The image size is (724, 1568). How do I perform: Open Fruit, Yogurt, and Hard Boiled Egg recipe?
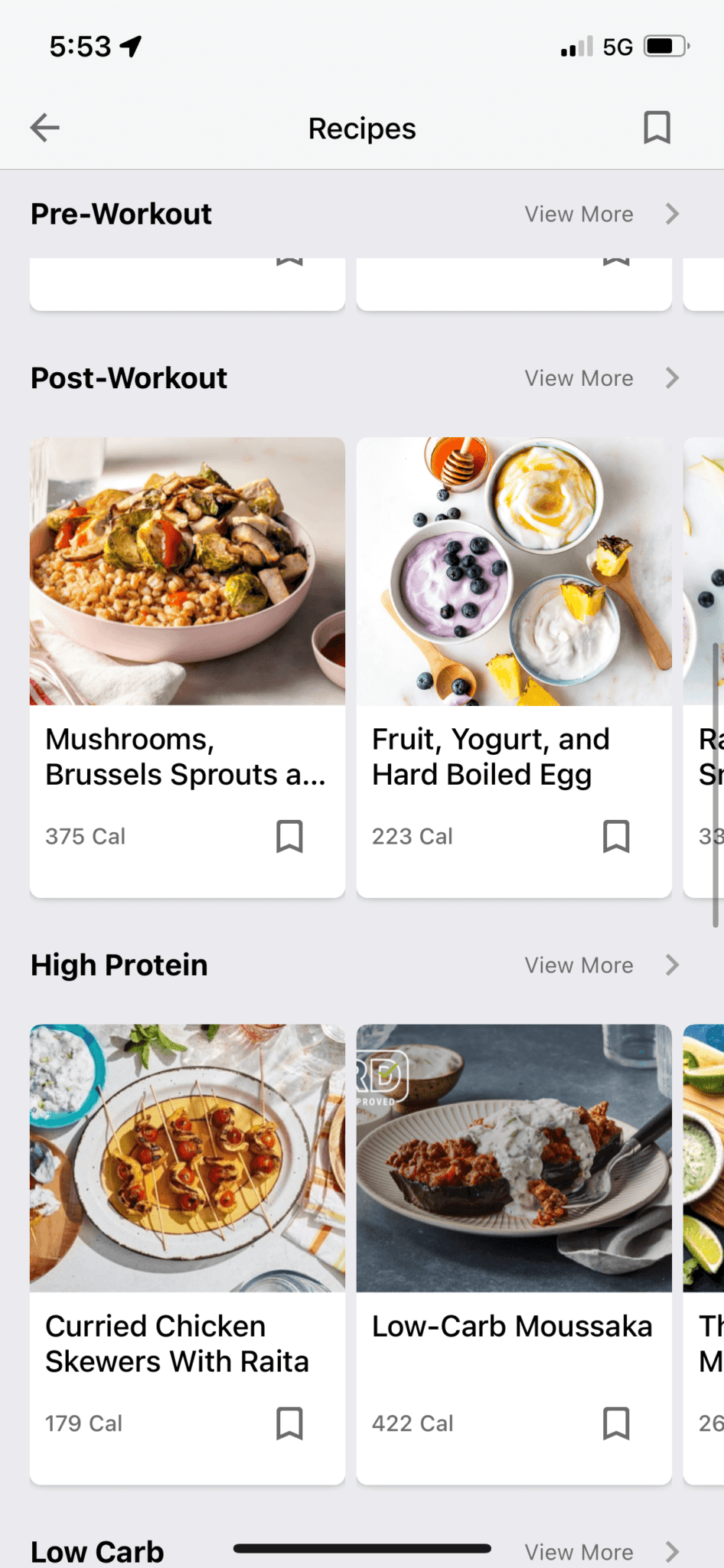click(514, 667)
